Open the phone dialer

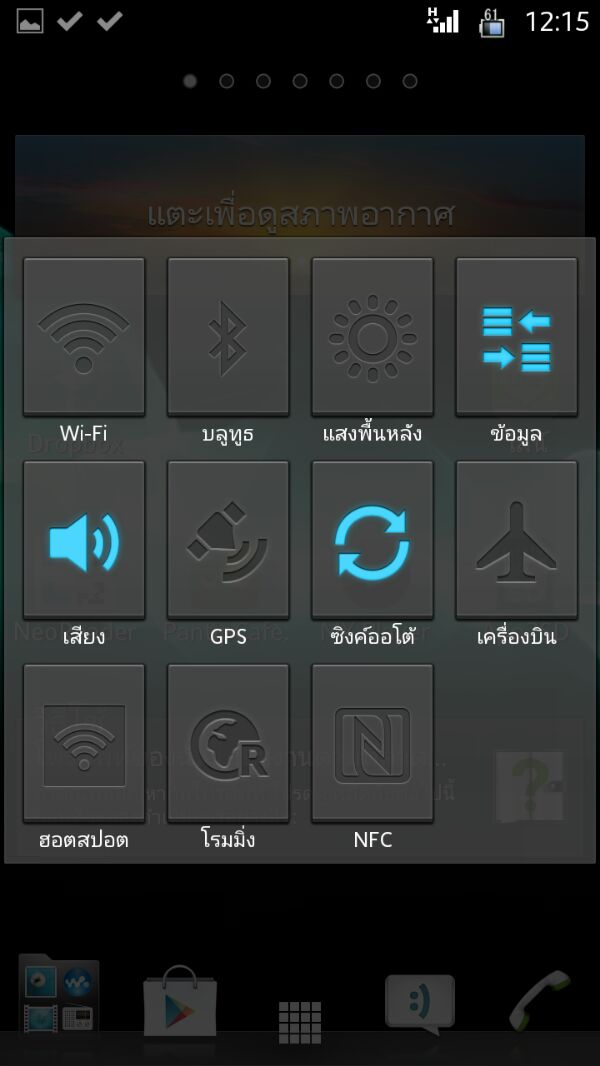pos(540,1000)
